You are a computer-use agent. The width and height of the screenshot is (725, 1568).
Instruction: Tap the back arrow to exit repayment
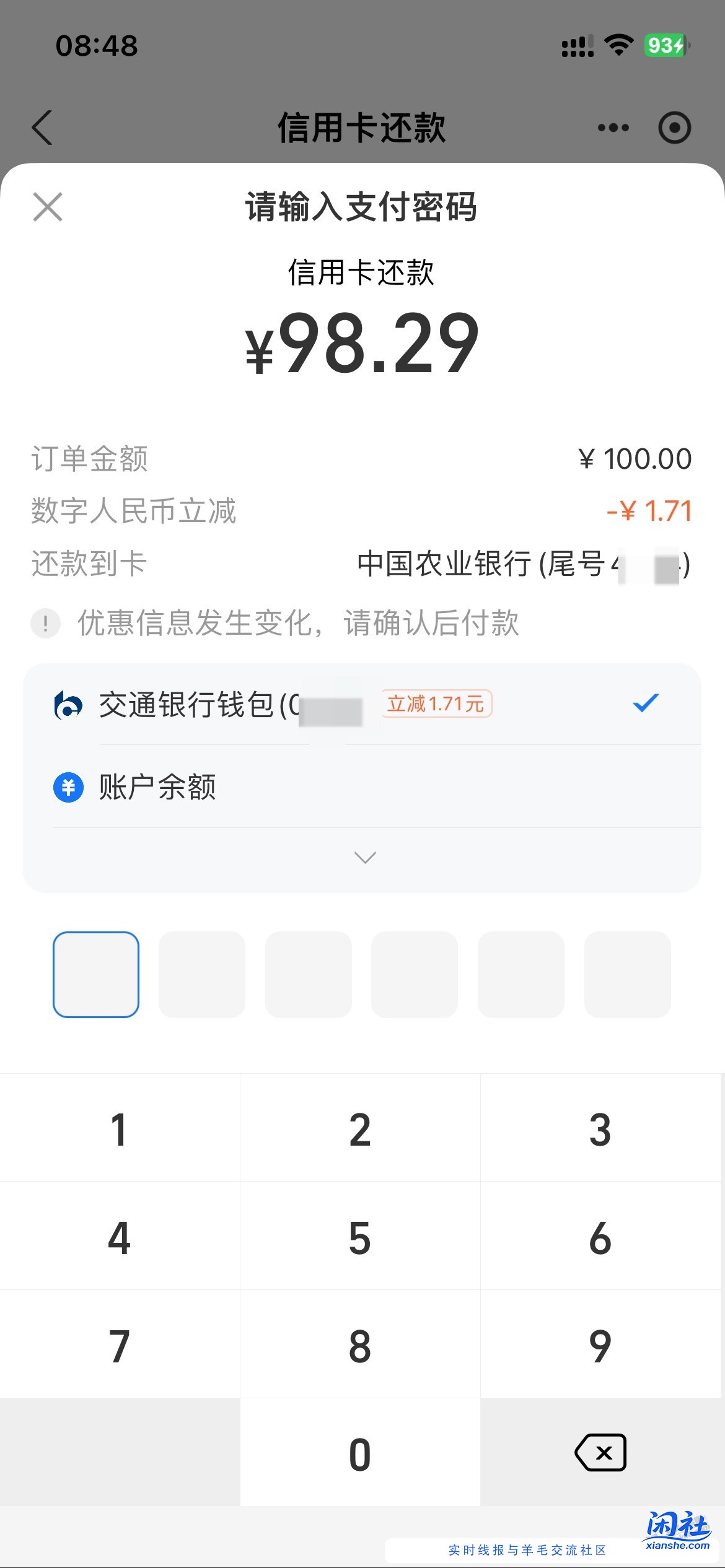[41, 127]
